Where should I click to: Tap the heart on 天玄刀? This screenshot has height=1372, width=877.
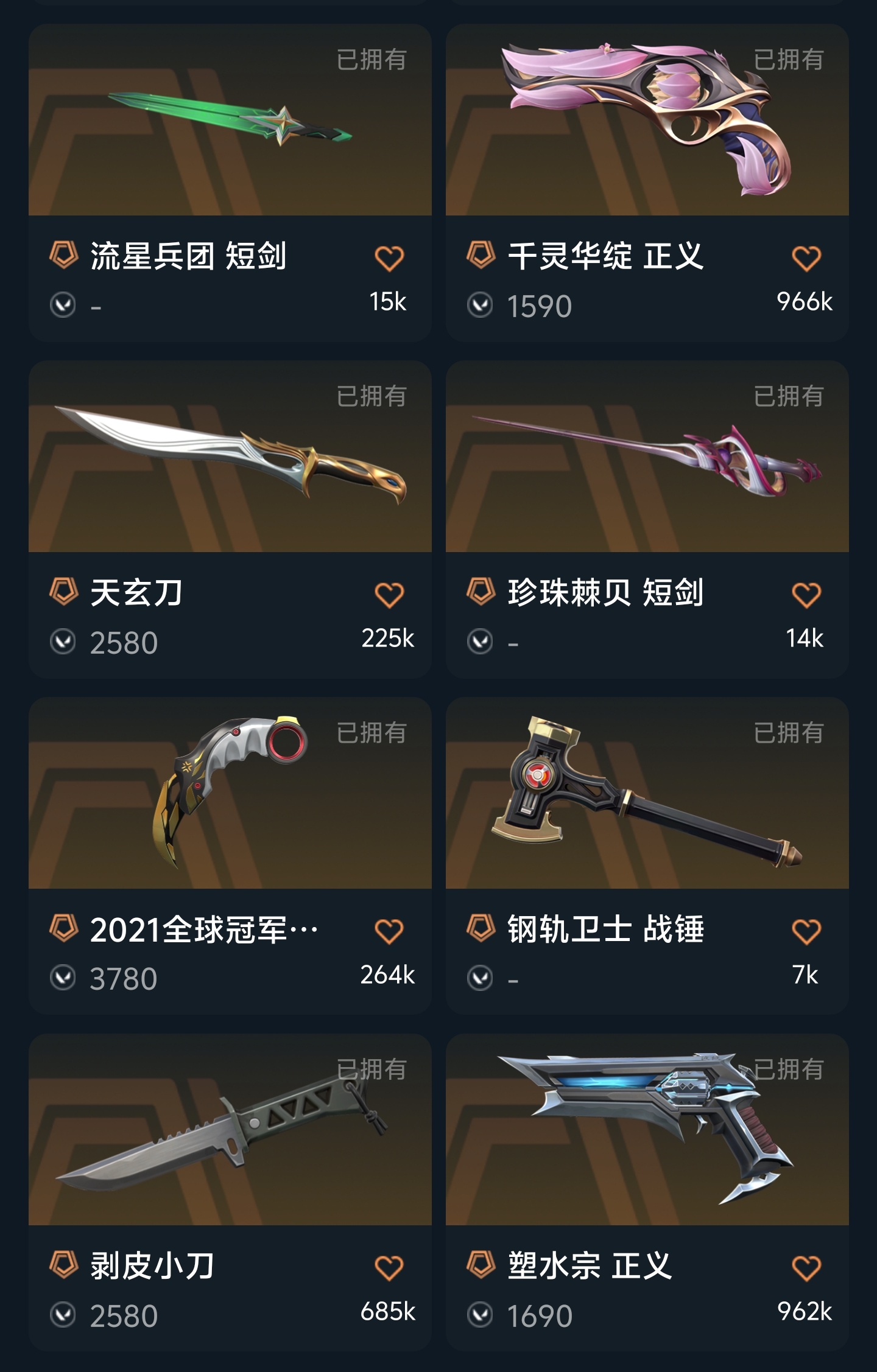pyautogui.click(x=389, y=595)
